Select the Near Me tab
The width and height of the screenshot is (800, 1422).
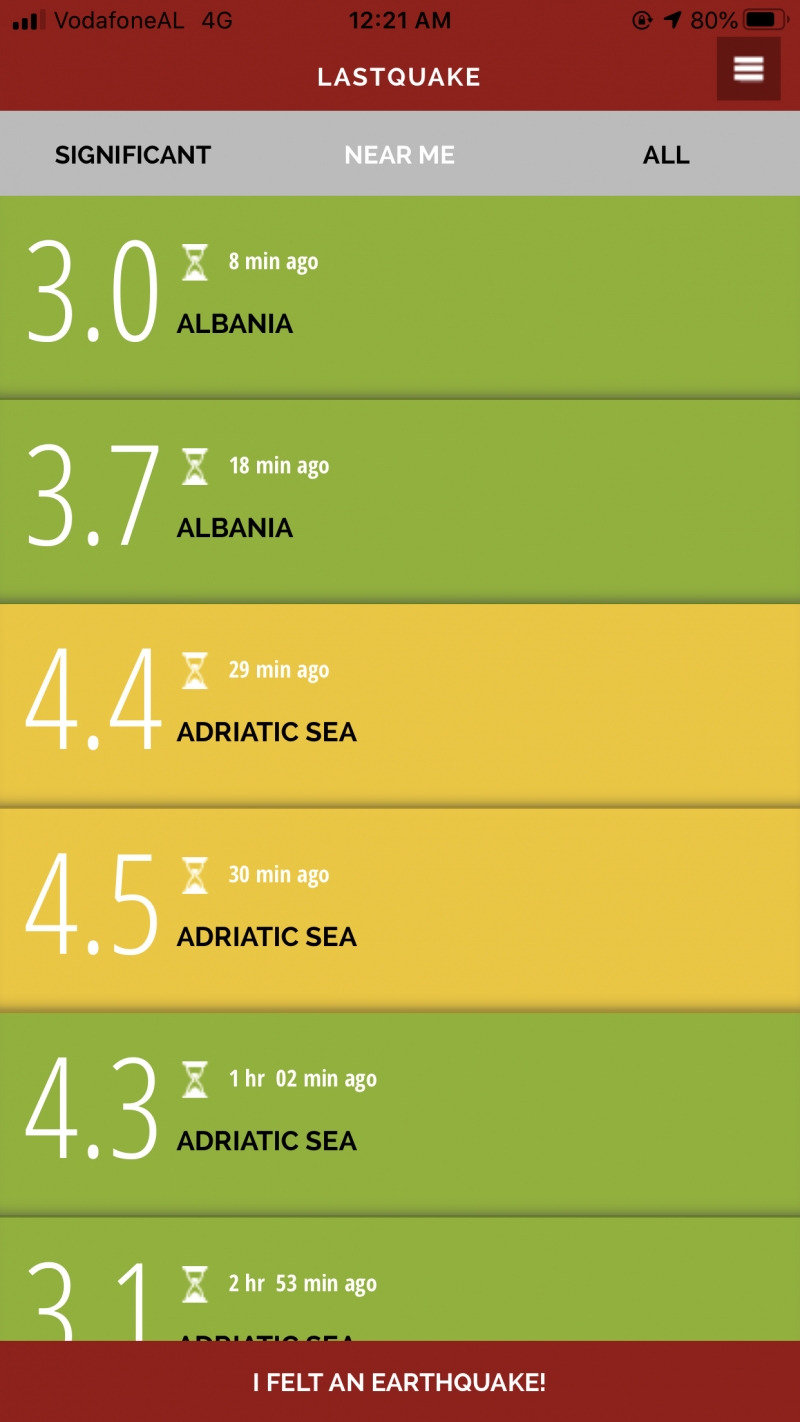pos(400,155)
